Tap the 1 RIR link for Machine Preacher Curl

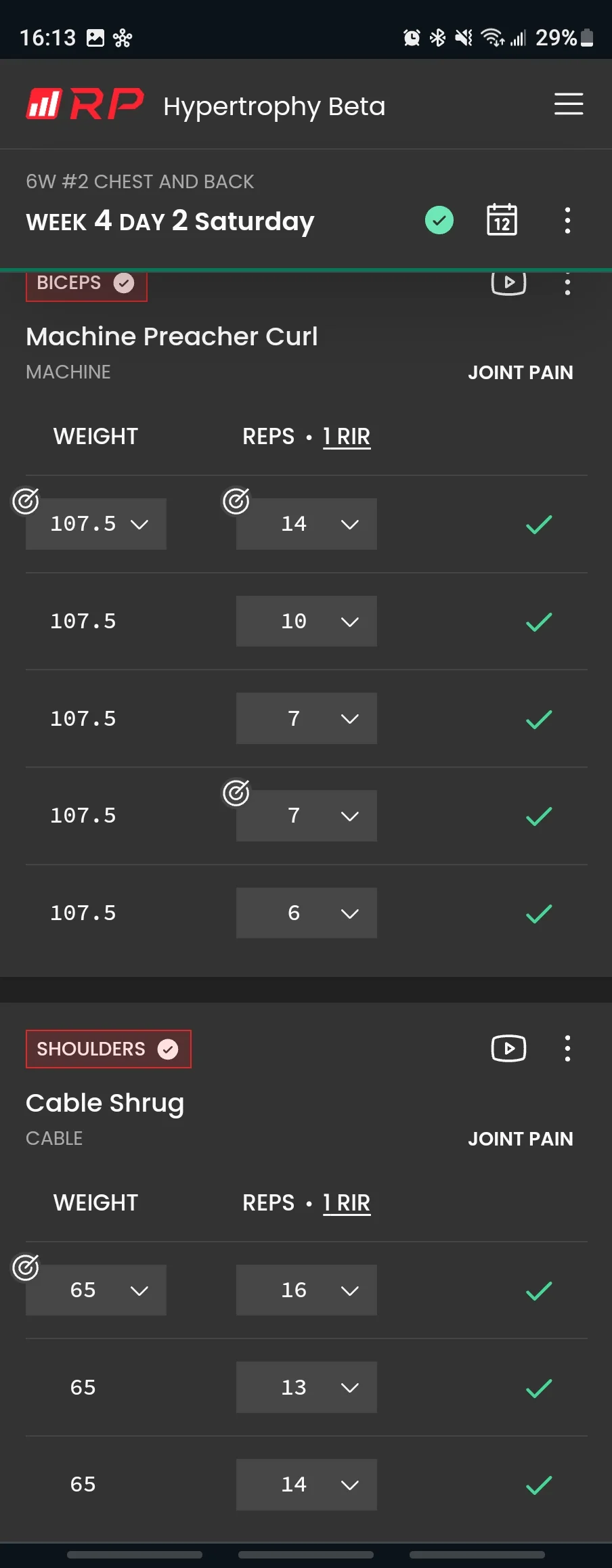[346, 437]
